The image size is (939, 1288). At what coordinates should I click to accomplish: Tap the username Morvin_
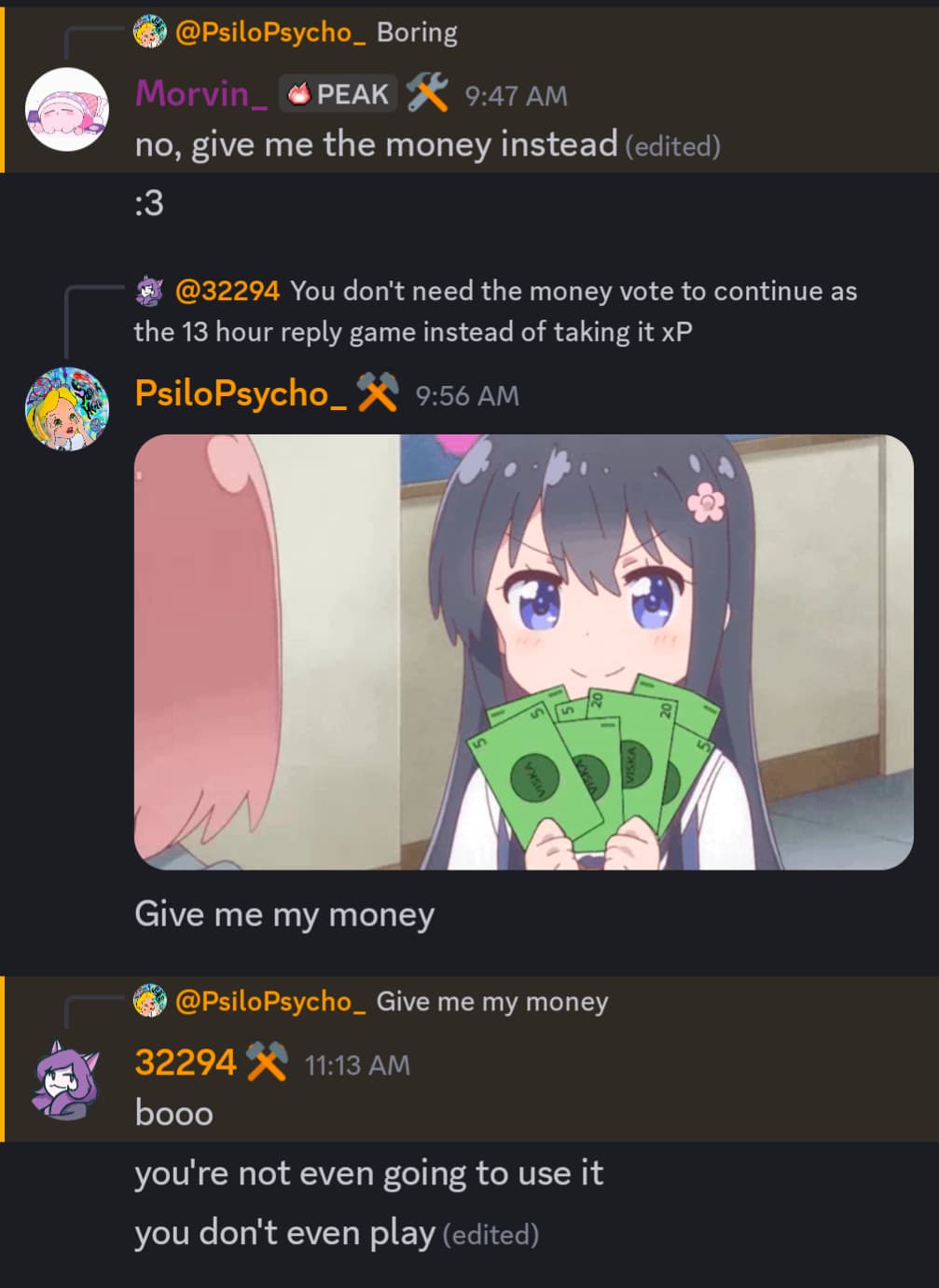tap(201, 94)
